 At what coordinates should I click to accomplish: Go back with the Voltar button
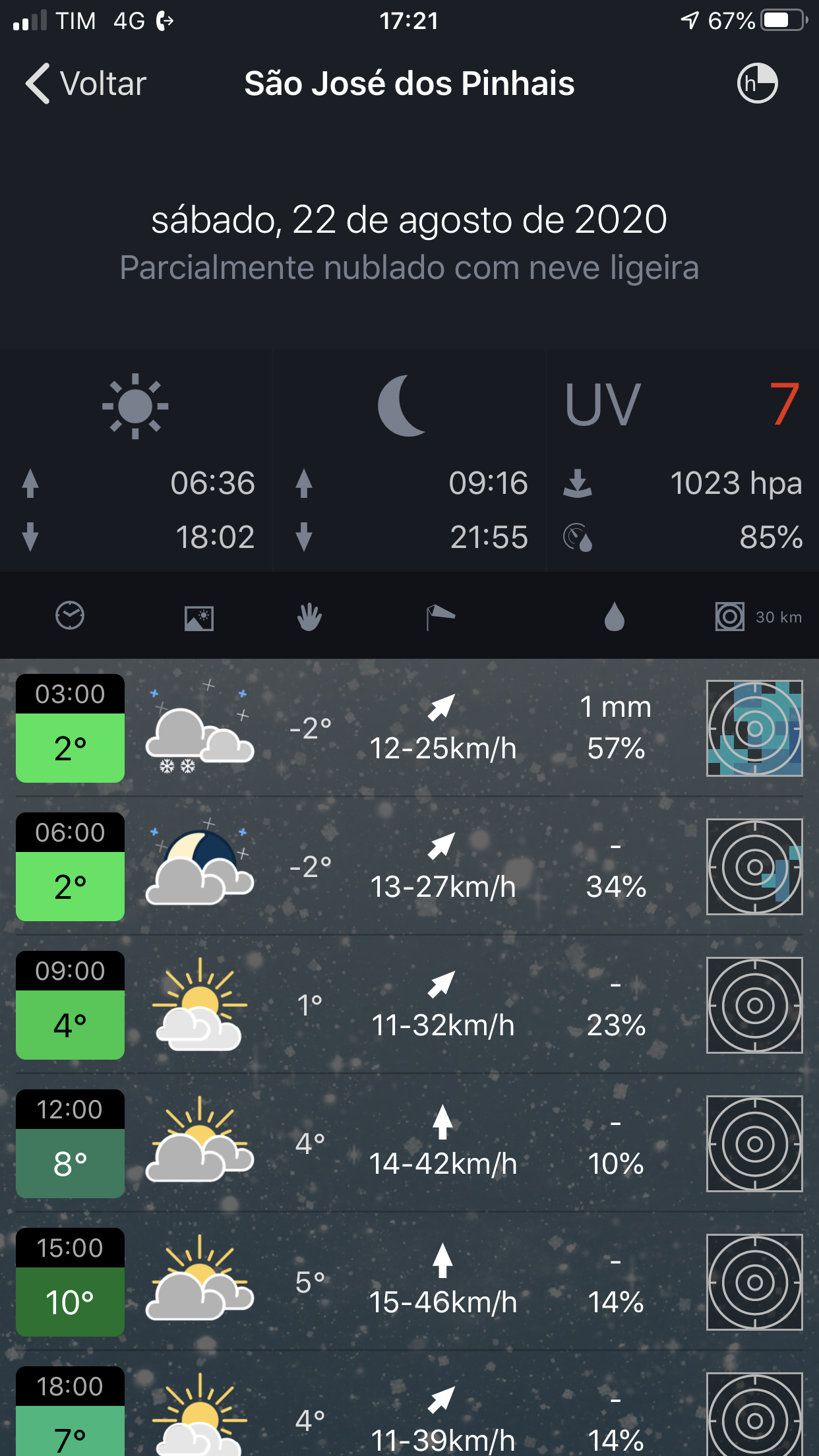tap(86, 84)
